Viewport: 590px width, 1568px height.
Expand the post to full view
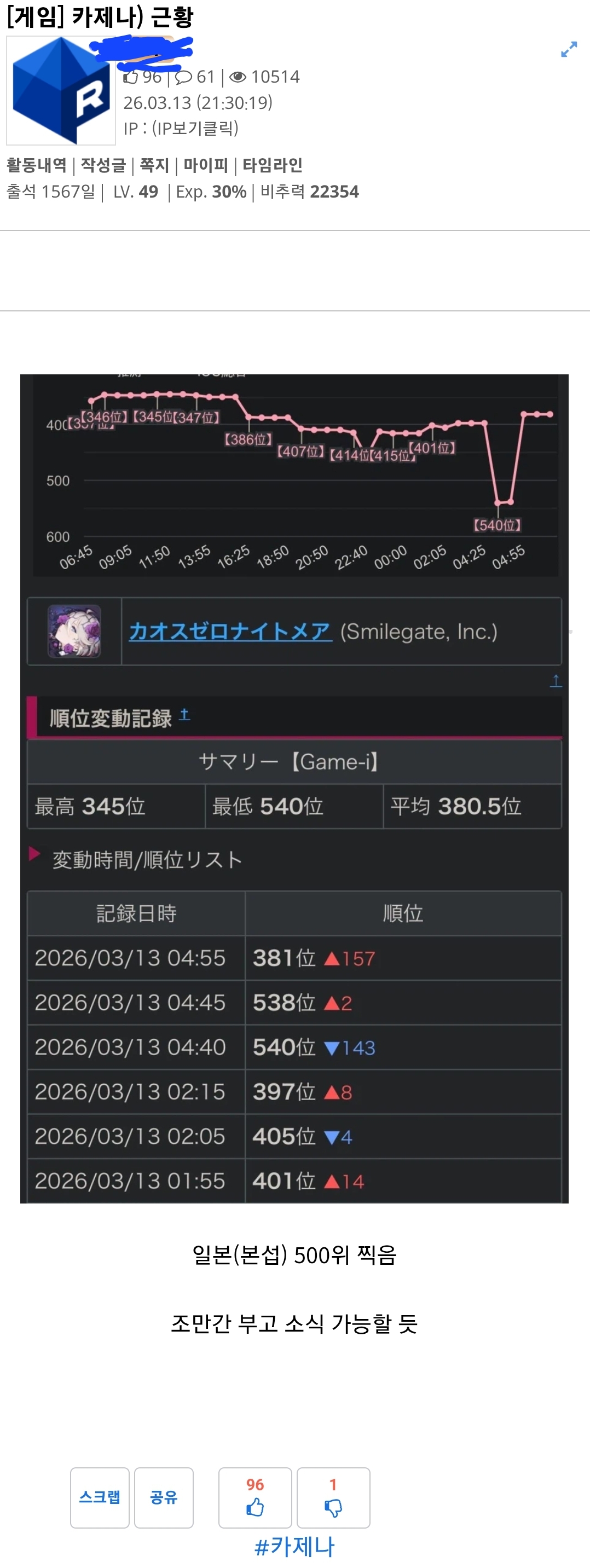point(568,49)
